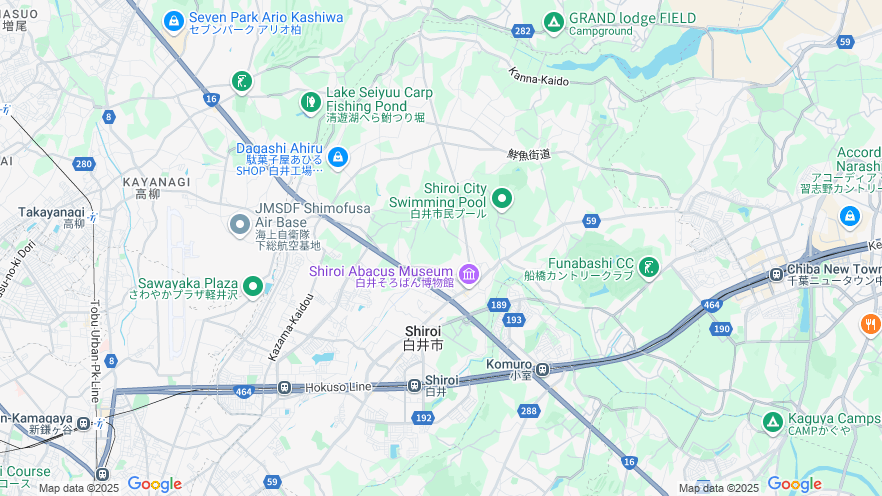Select the Funabashi CC golf marker
Image resolution: width=882 pixels, height=496 pixels.
tap(650, 266)
